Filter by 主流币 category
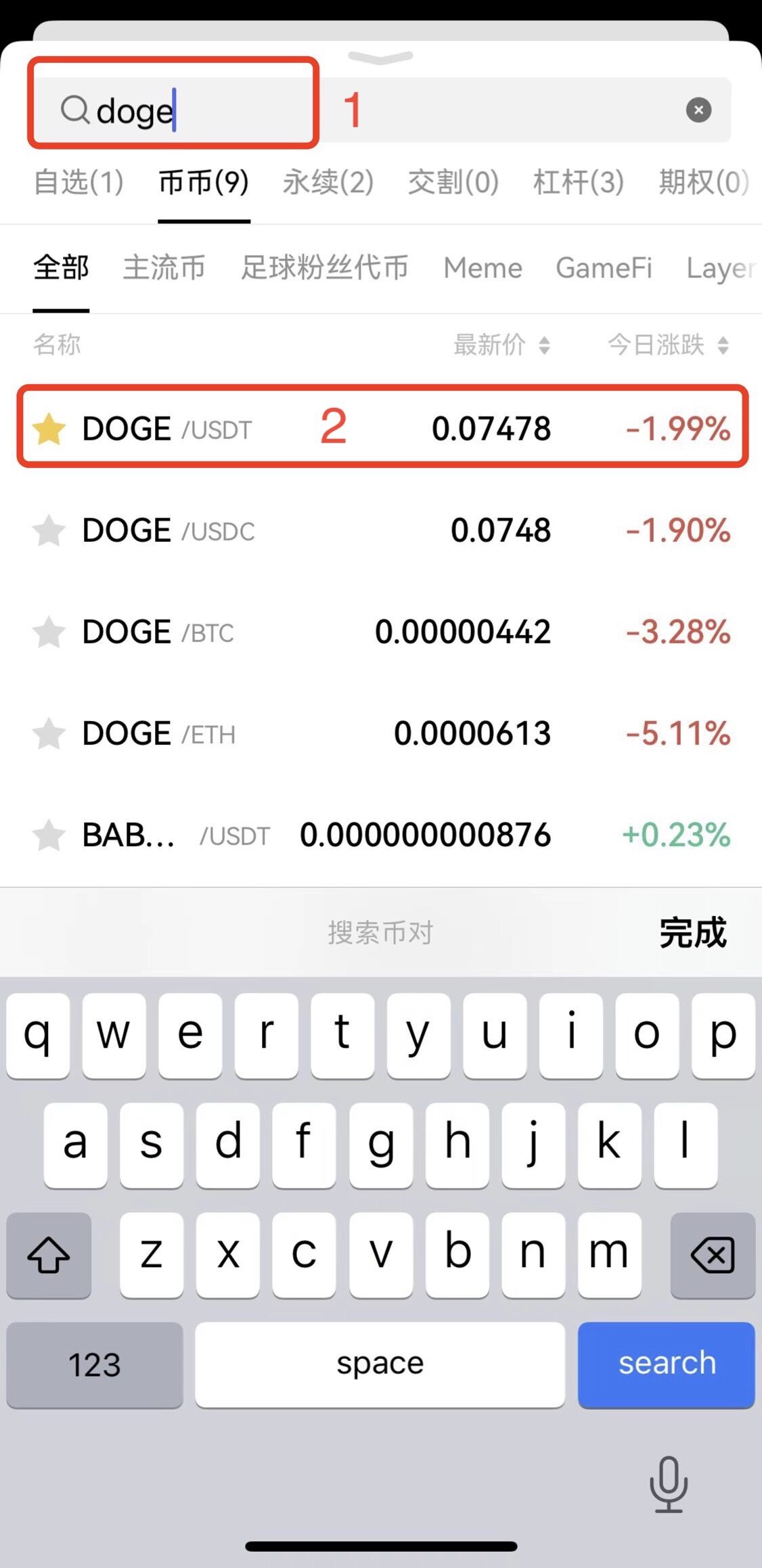Screen dimensions: 762x1568 [x=164, y=268]
